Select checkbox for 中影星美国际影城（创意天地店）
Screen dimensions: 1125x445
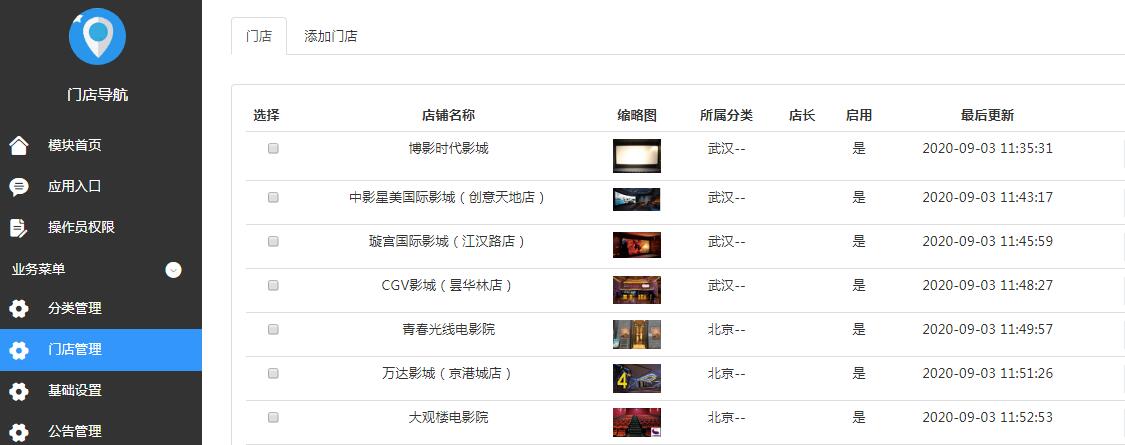(x=273, y=198)
